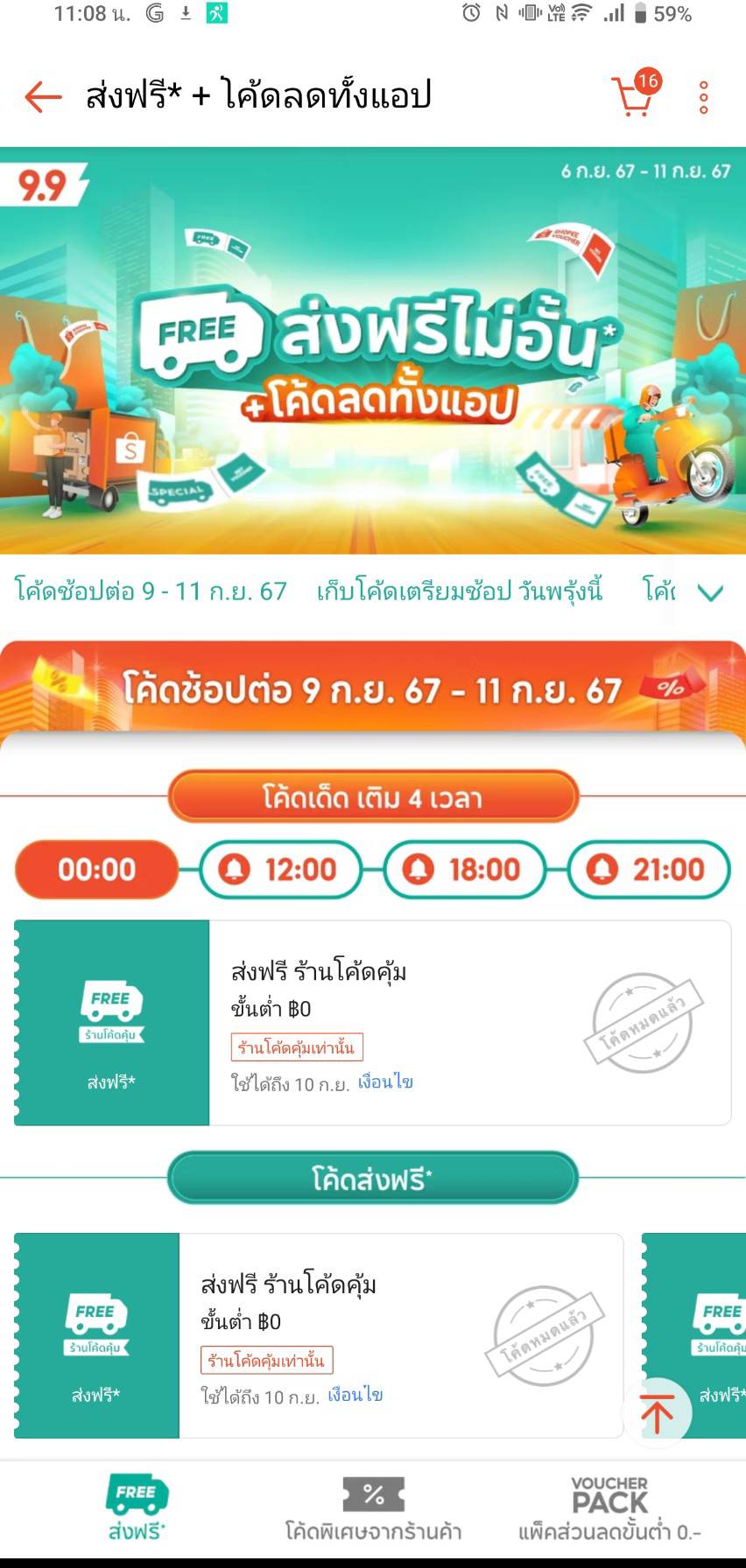Expand the tab list chevron
The width and height of the screenshot is (746, 1568).
coord(710,593)
